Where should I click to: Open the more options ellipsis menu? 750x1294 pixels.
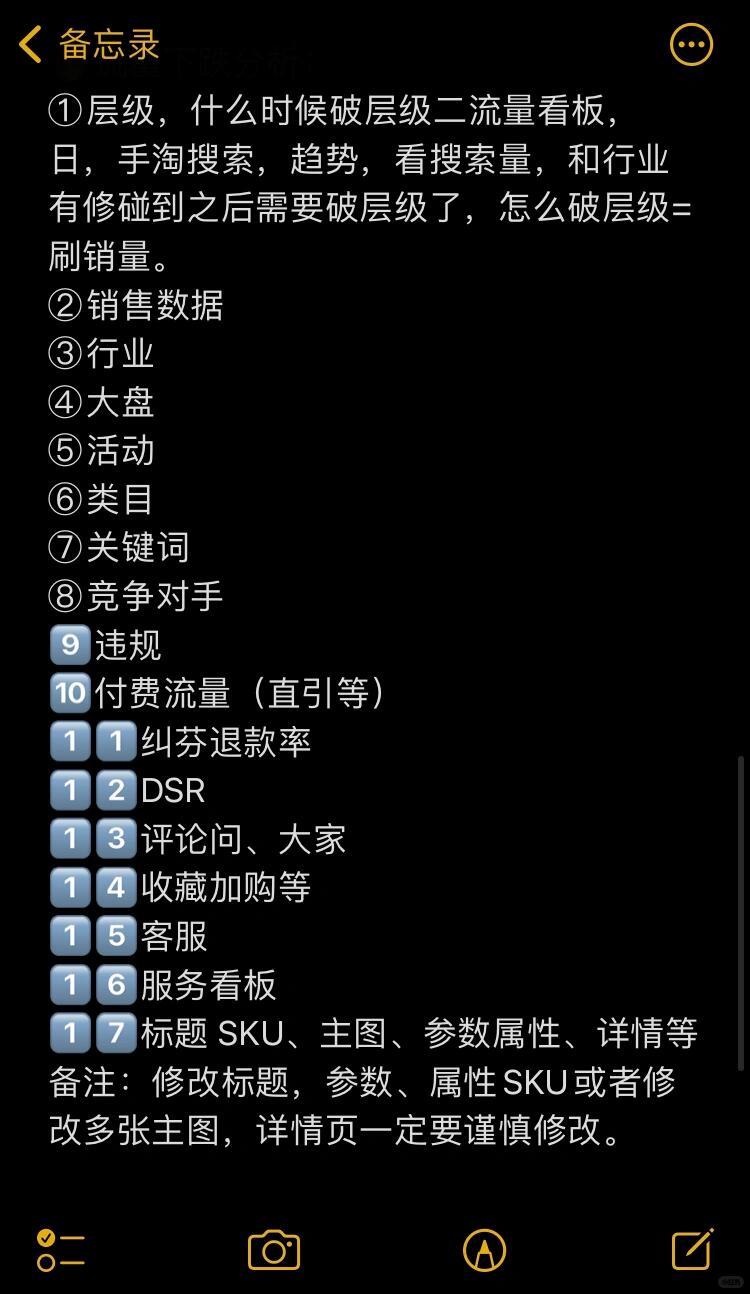point(691,45)
